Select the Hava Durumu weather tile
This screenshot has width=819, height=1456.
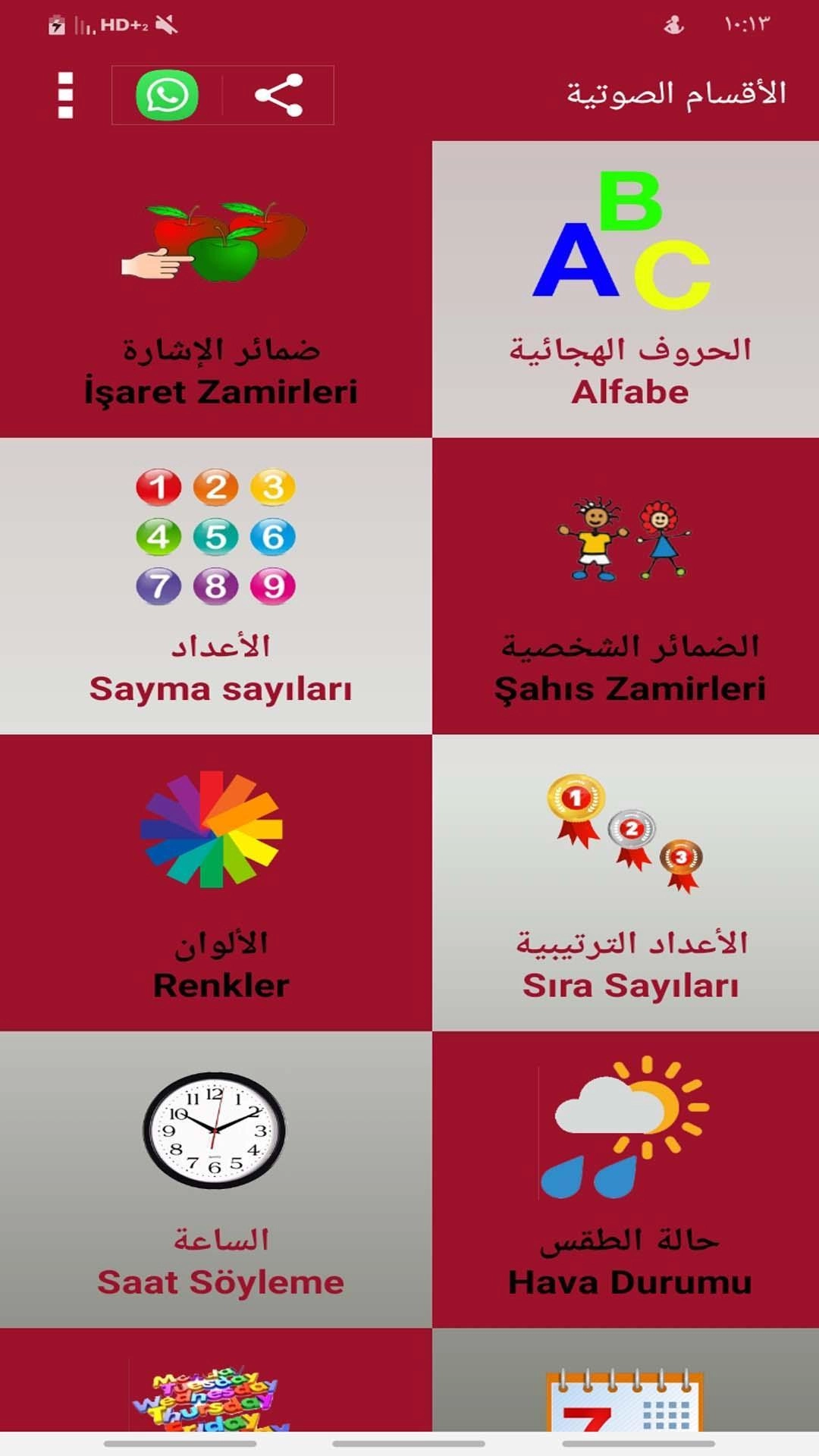pyautogui.click(x=626, y=1179)
